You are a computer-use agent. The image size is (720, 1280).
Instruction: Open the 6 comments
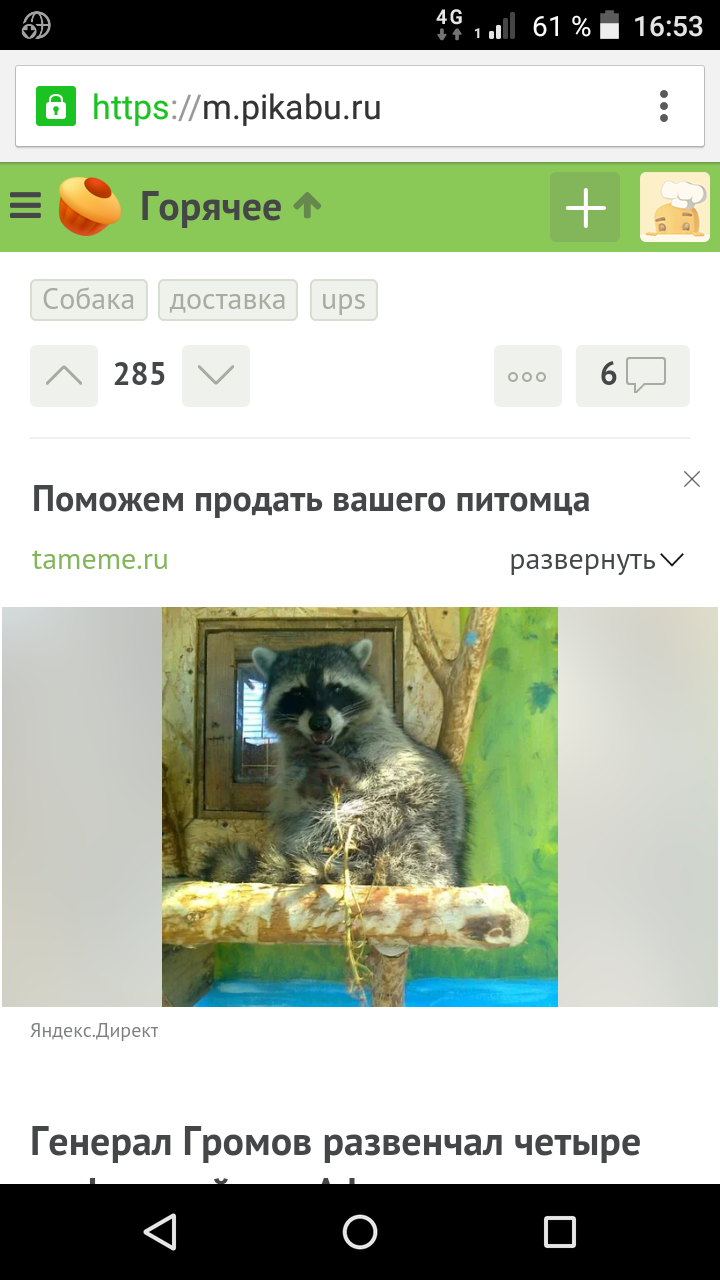click(x=633, y=376)
